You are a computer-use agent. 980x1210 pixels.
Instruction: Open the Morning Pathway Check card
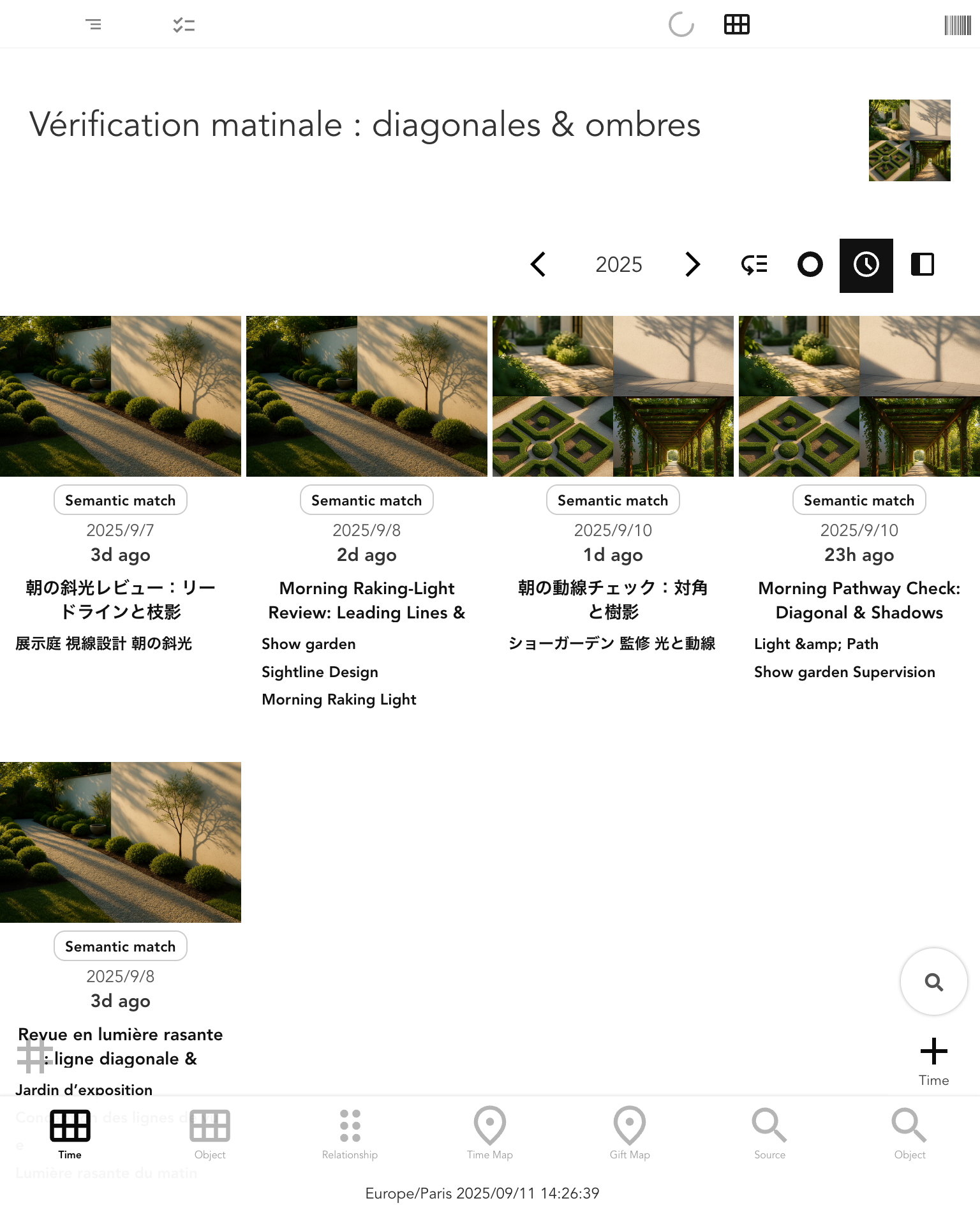pyautogui.click(x=859, y=396)
